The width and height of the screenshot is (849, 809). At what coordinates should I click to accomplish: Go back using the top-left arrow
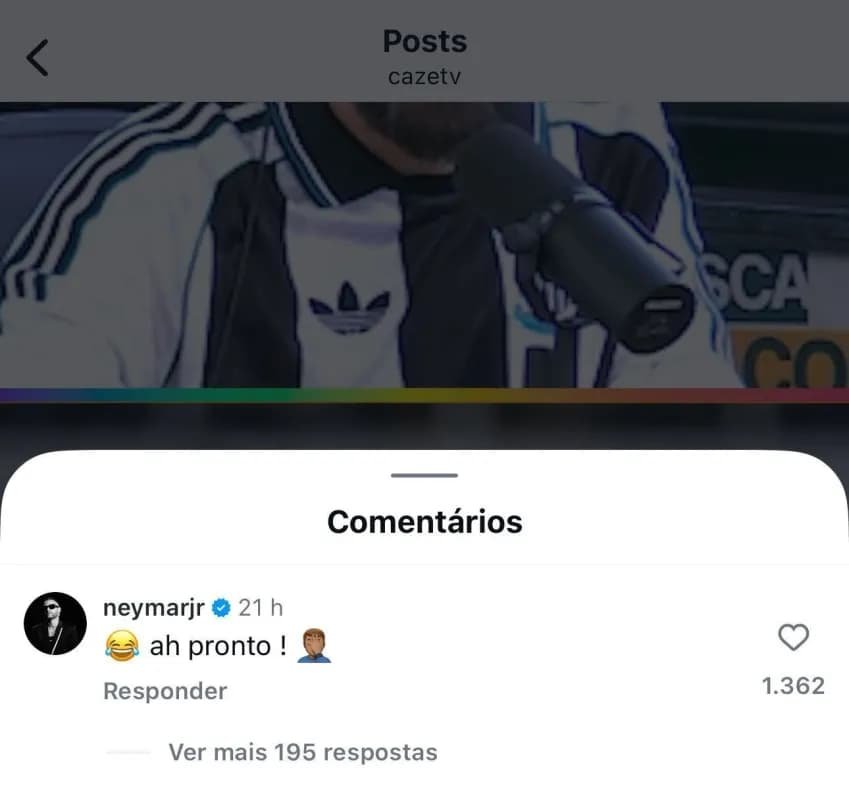tap(38, 57)
